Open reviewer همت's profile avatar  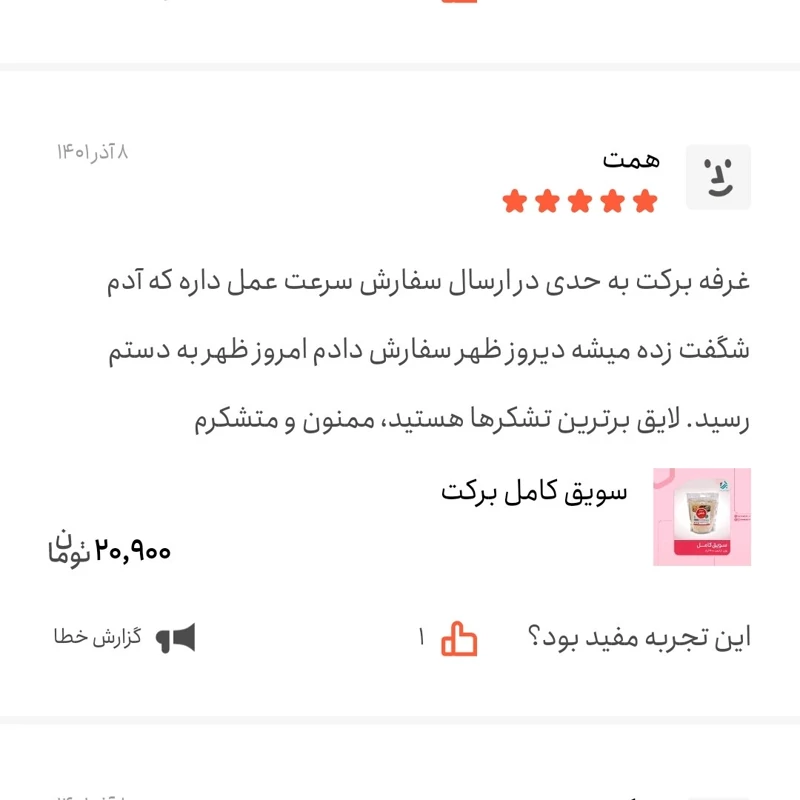(717, 177)
